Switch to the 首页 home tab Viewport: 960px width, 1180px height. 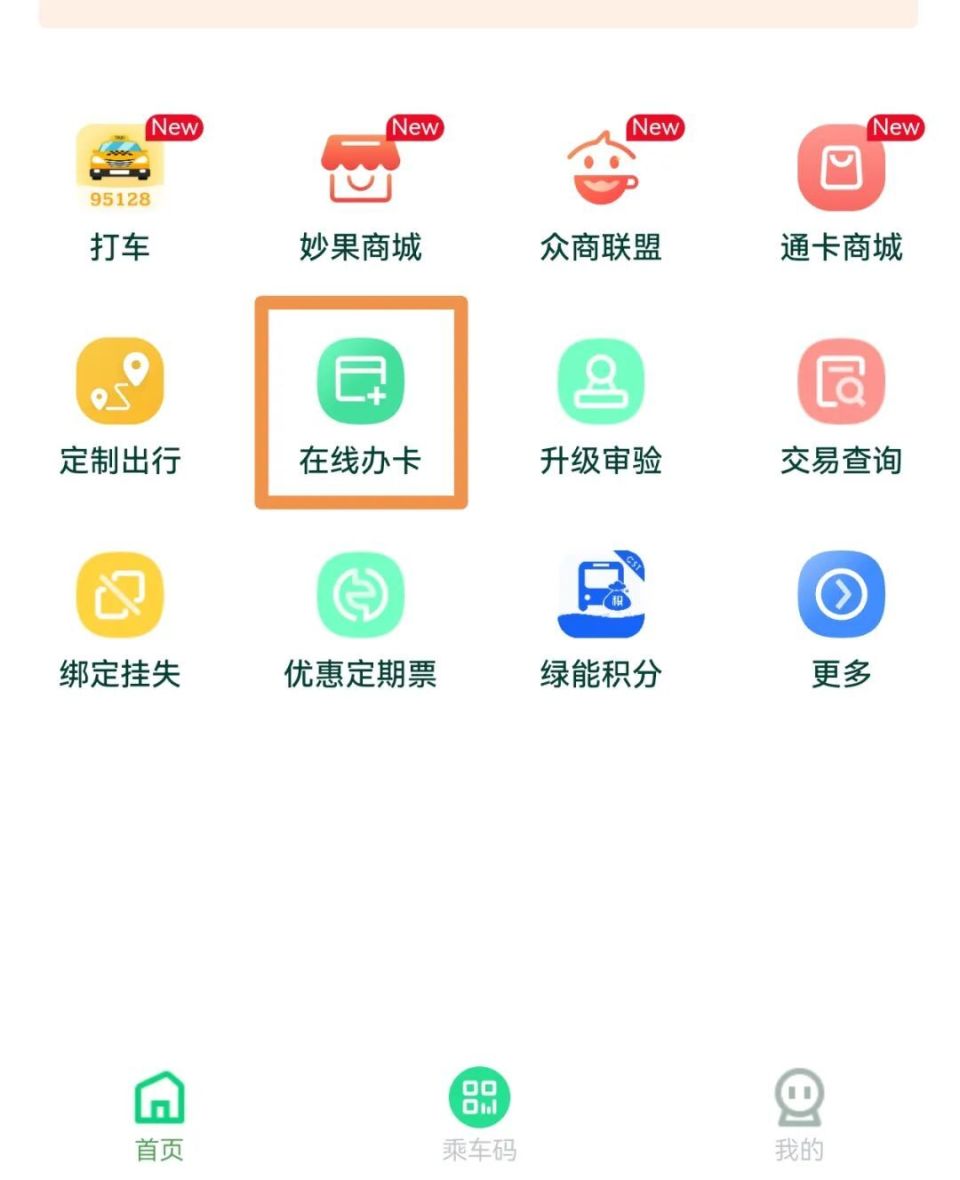(x=158, y=1110)
